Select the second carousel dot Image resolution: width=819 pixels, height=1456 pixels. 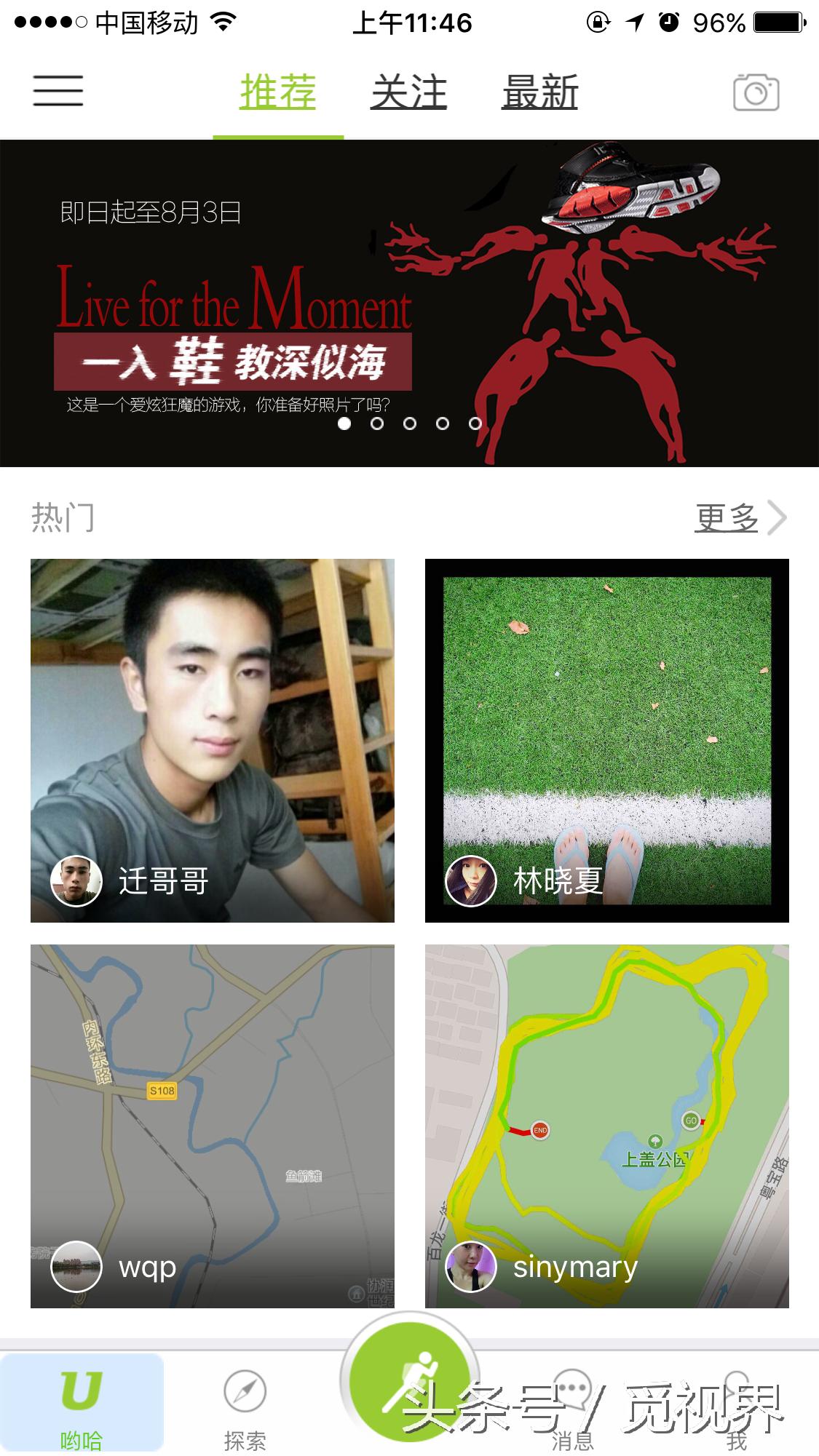coord(377,422)
